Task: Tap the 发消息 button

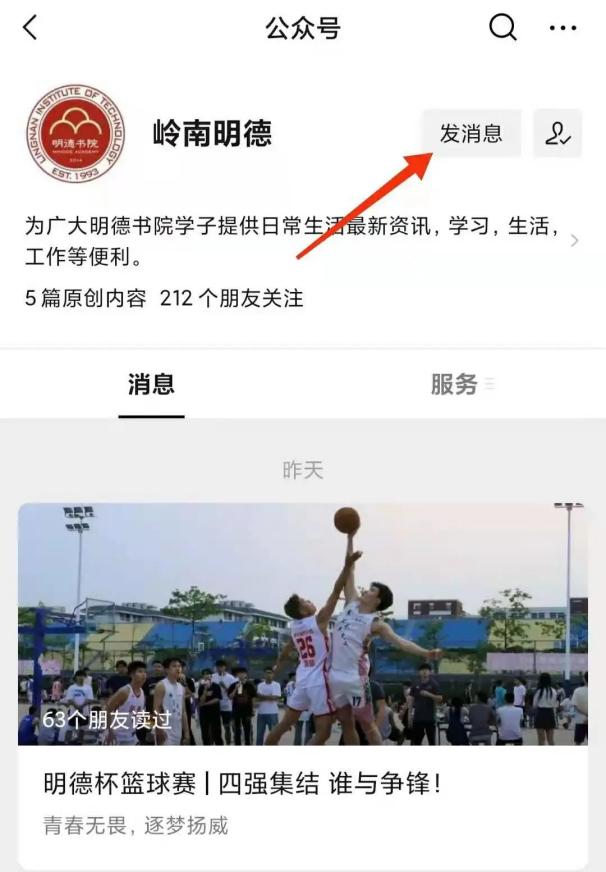Action: pos(471,134)
